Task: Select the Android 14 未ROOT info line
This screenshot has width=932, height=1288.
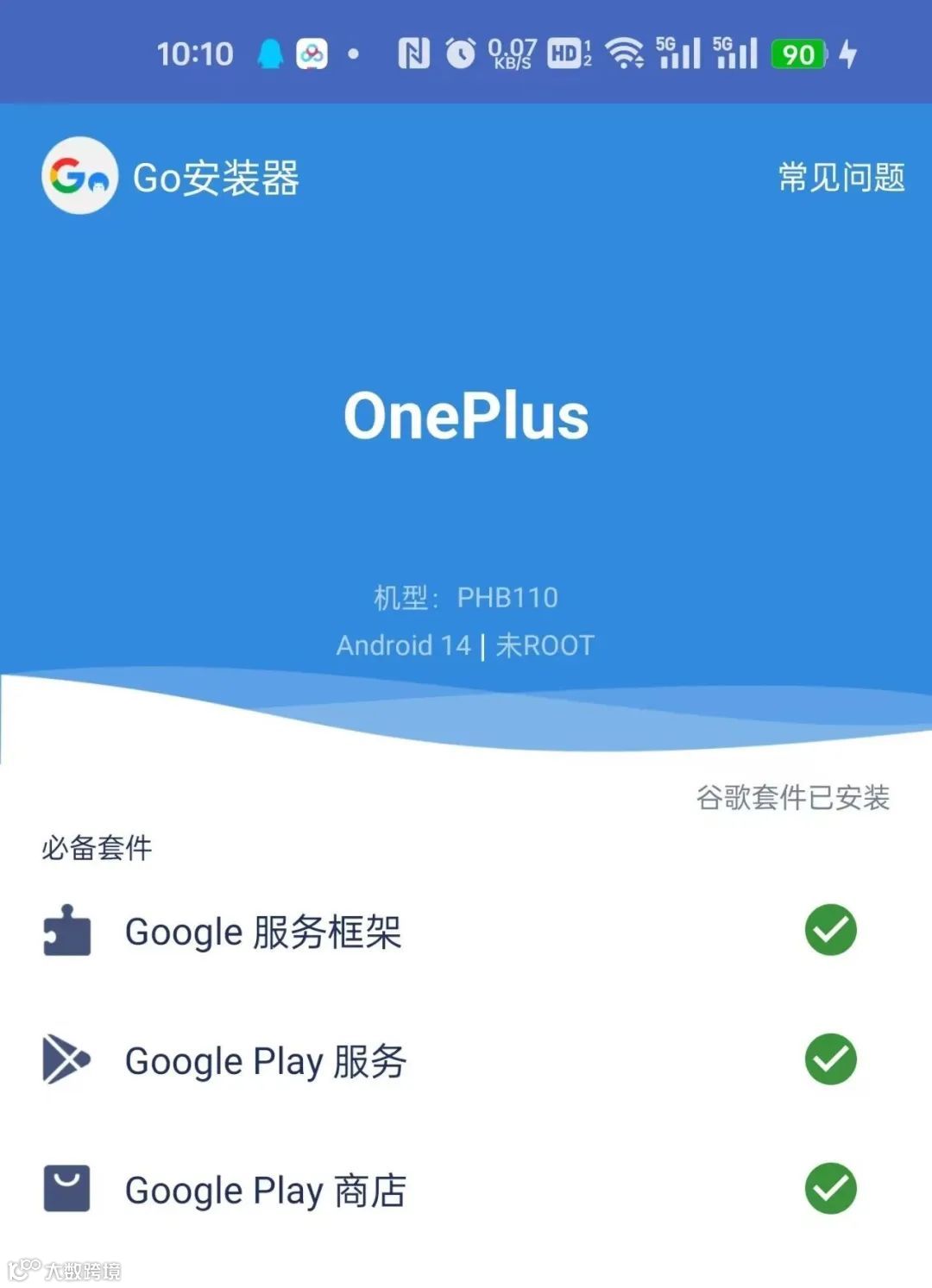Action: (466, 645)
